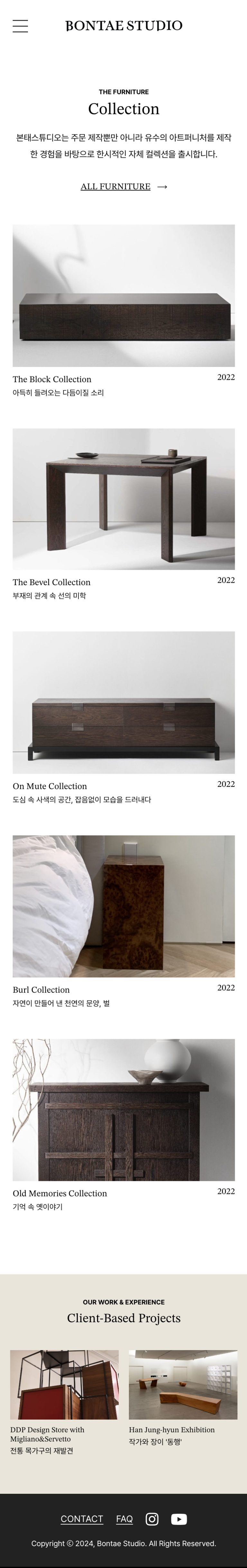Open DDP Design Store project
Image resolution: width=247 pixels, height=1568 pixels.
(x=64, y=1385)
